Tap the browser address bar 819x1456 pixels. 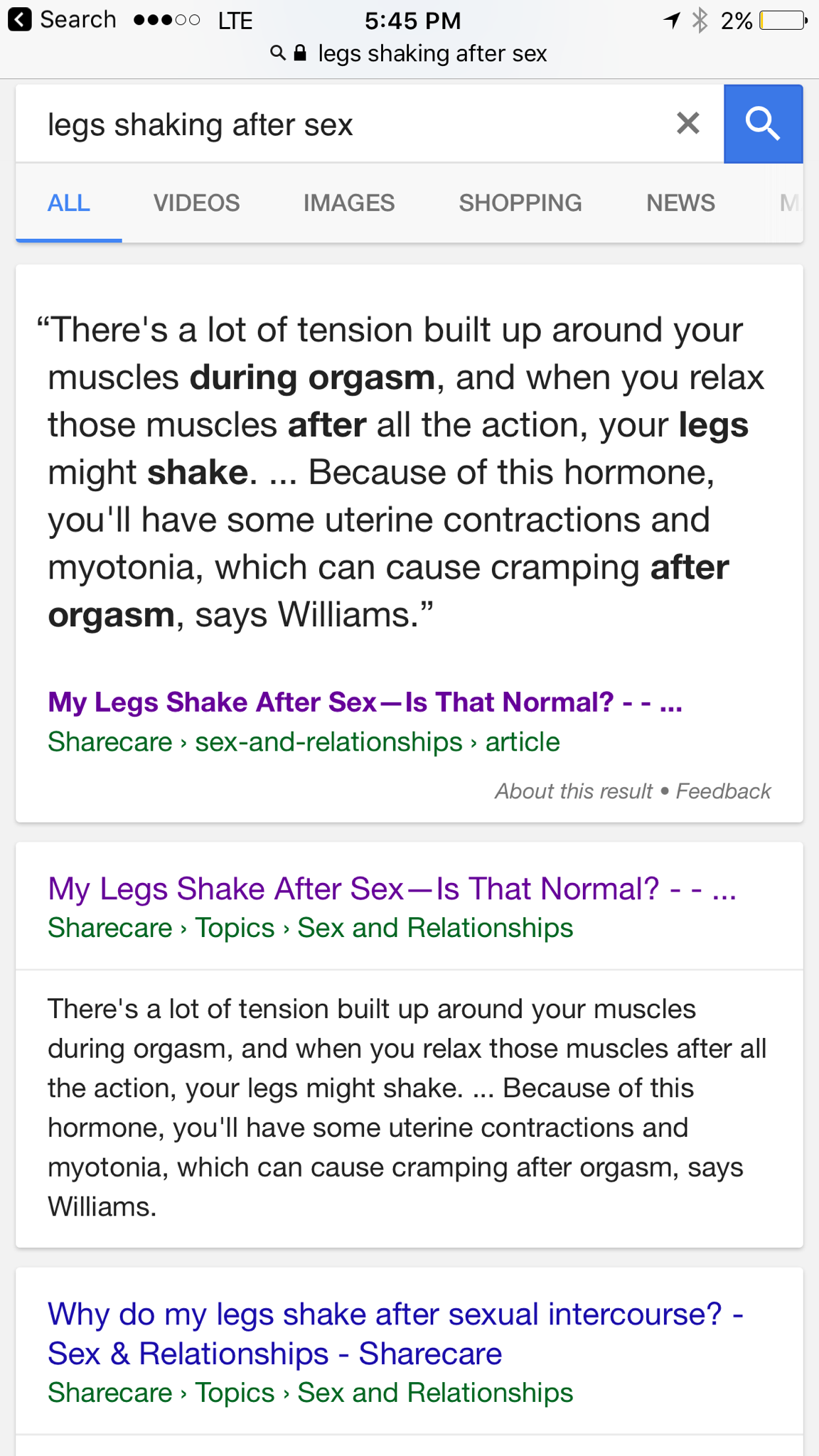tap(409, 54)
